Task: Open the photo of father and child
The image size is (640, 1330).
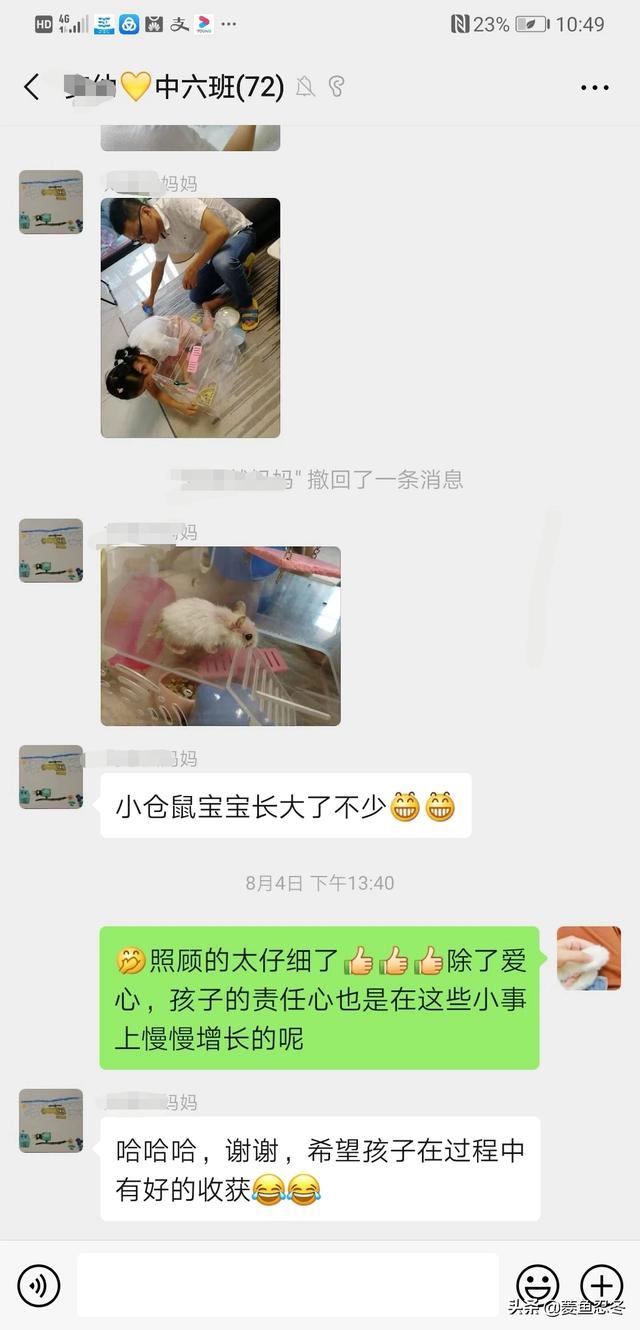Action: point(190,317)
